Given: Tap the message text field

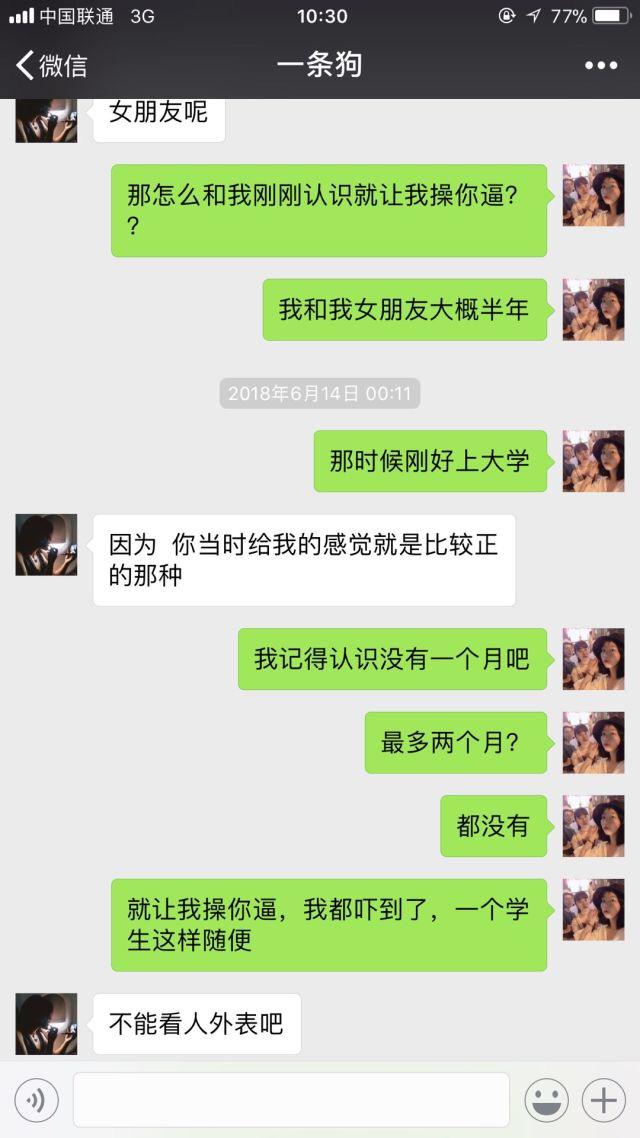Looking at the screenshot, I should point(291,1100).
